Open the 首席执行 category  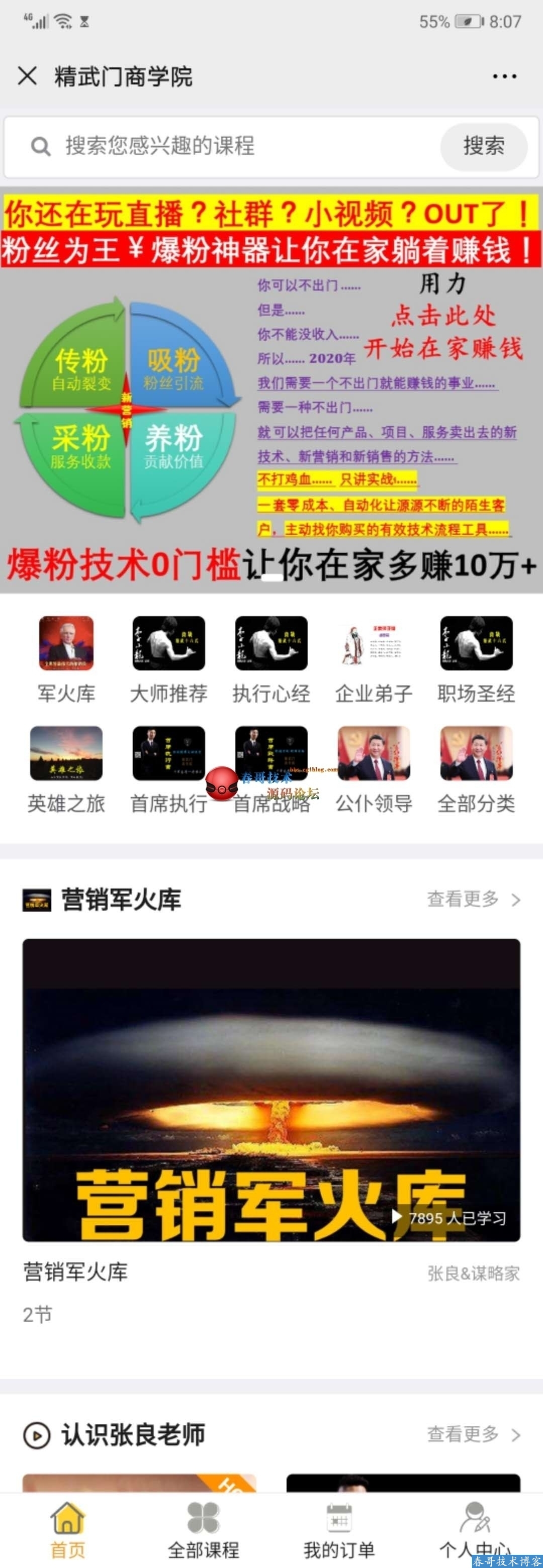(x=168, y=769)
